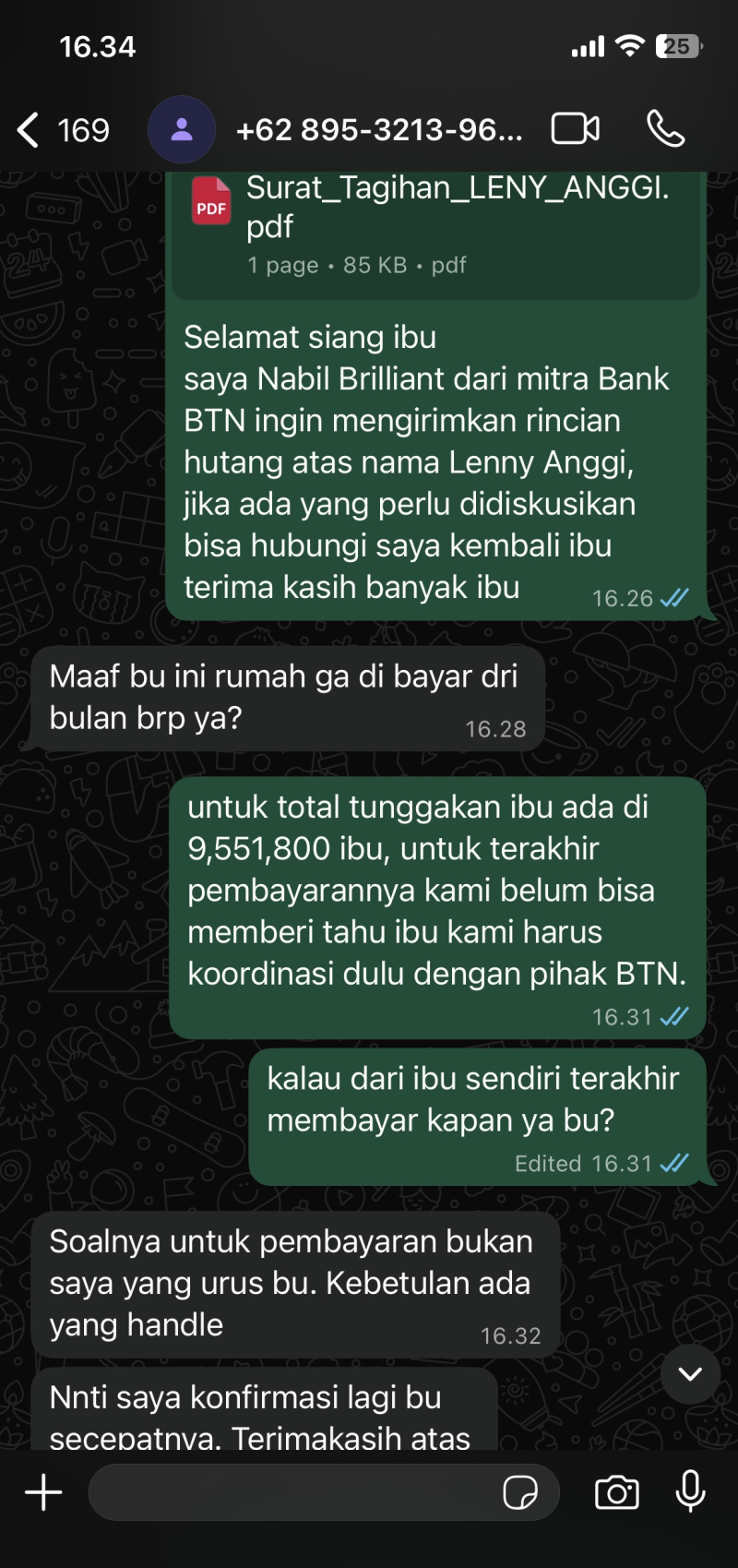Open the attachment plus menu
This screenshot has width=738, height=1568.
(43, 1492)
